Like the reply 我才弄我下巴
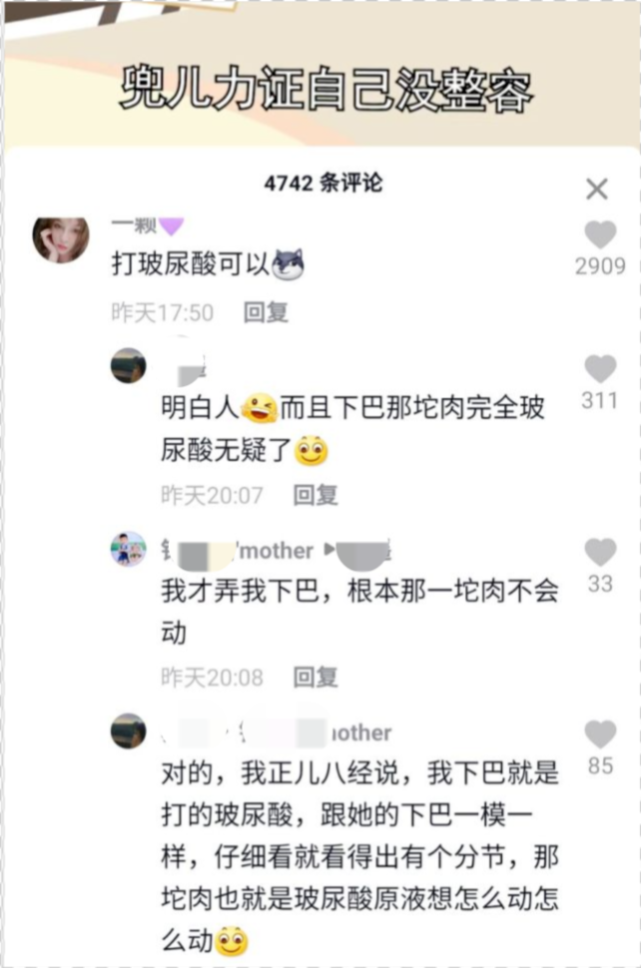This screenshot has height=968, width=641. coord(600,552)
